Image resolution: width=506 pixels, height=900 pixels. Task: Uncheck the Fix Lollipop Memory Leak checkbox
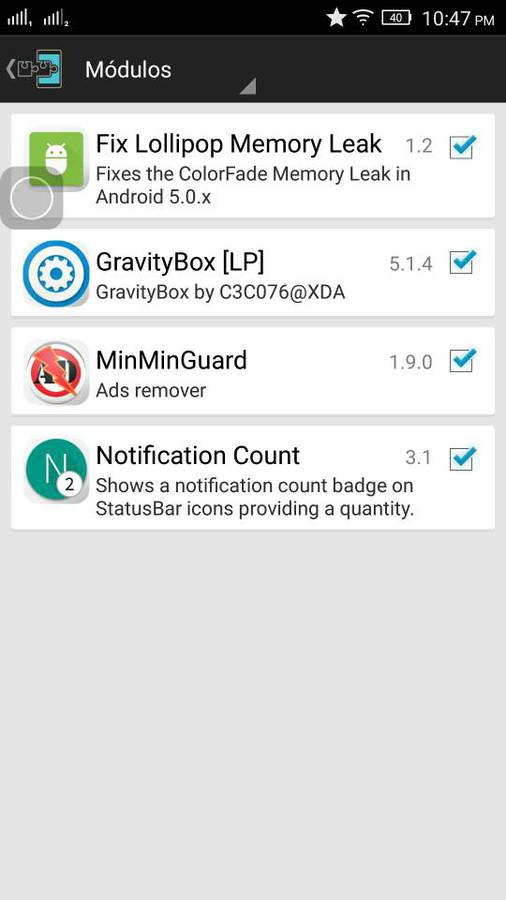pyautogui.click(x=462, y=146)
